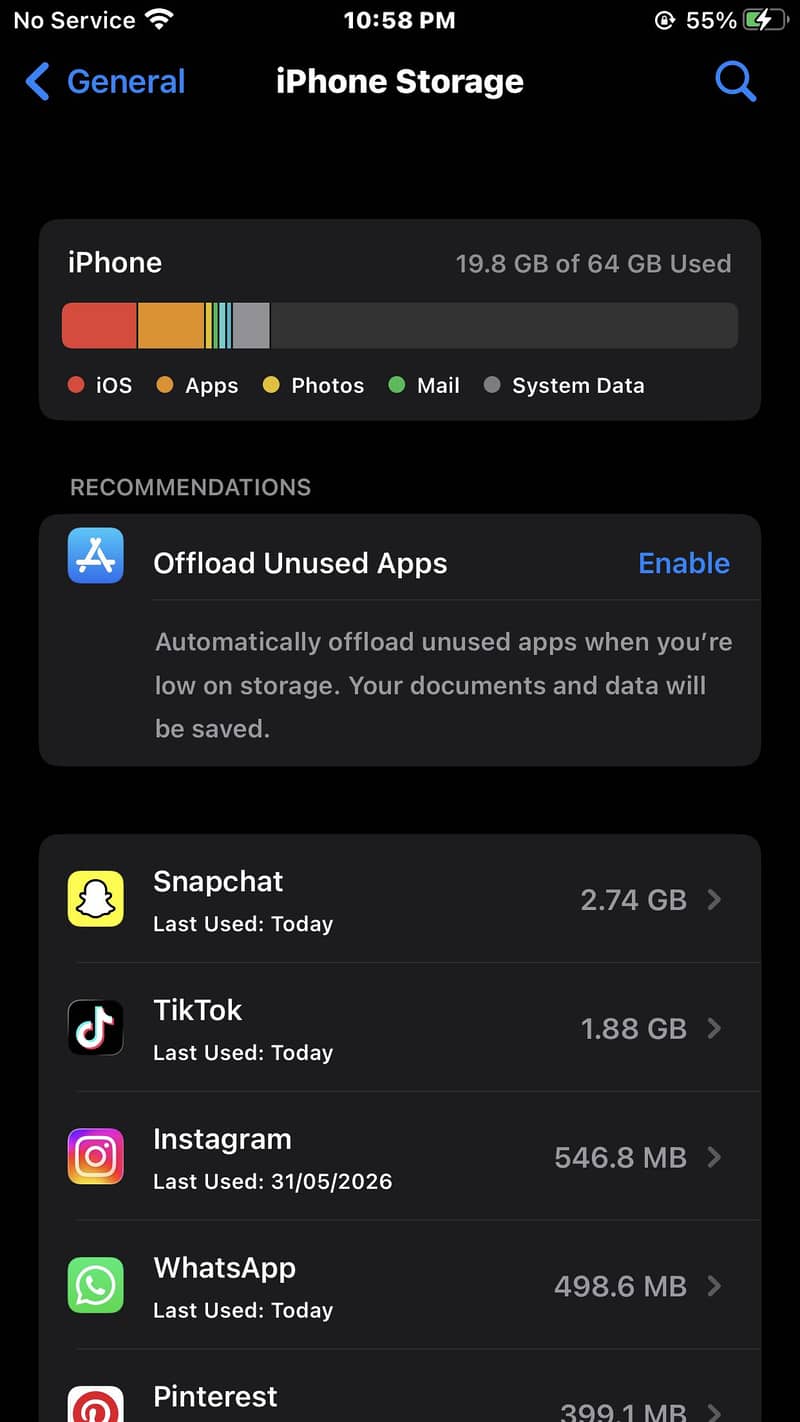
Task: Open the storage search icon
Action: [x=735, y=82]
